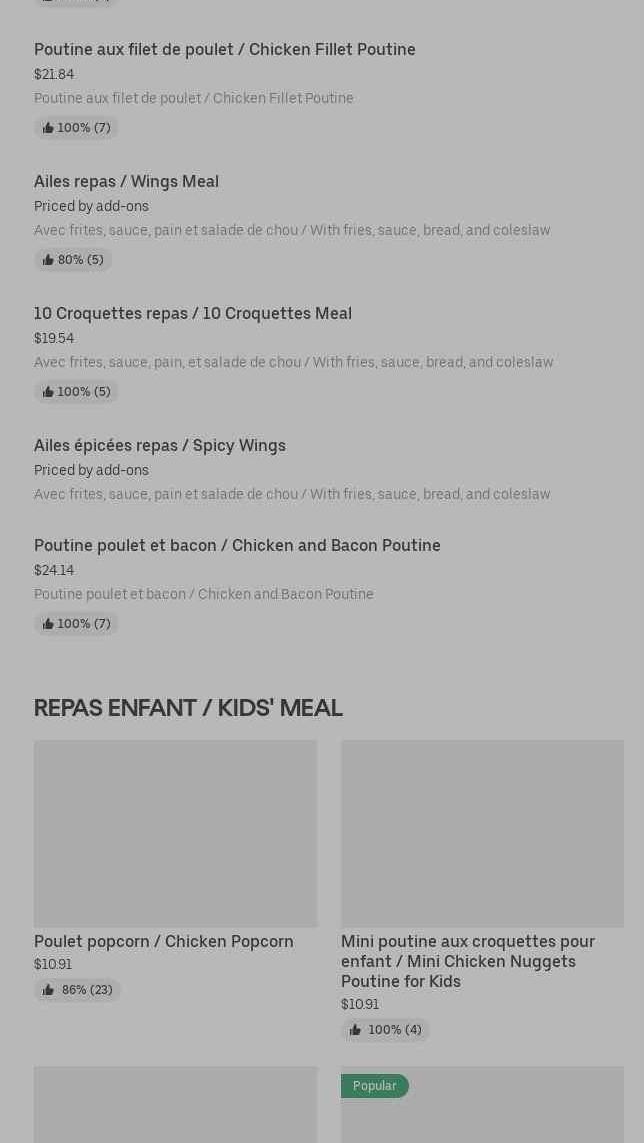Open Chicken Fillet Poutine item
This screenshot has height=1143, width=644.
pyautogui.click(x=224, y=49)
